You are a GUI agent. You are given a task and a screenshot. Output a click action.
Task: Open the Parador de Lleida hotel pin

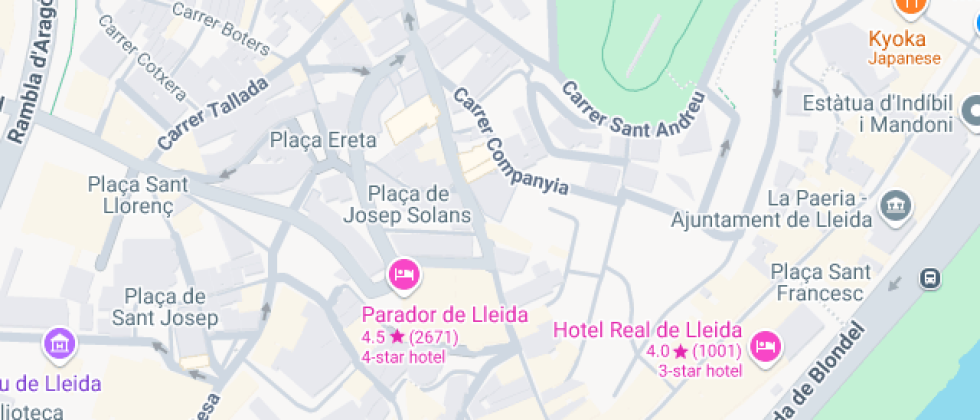point(403,274)
